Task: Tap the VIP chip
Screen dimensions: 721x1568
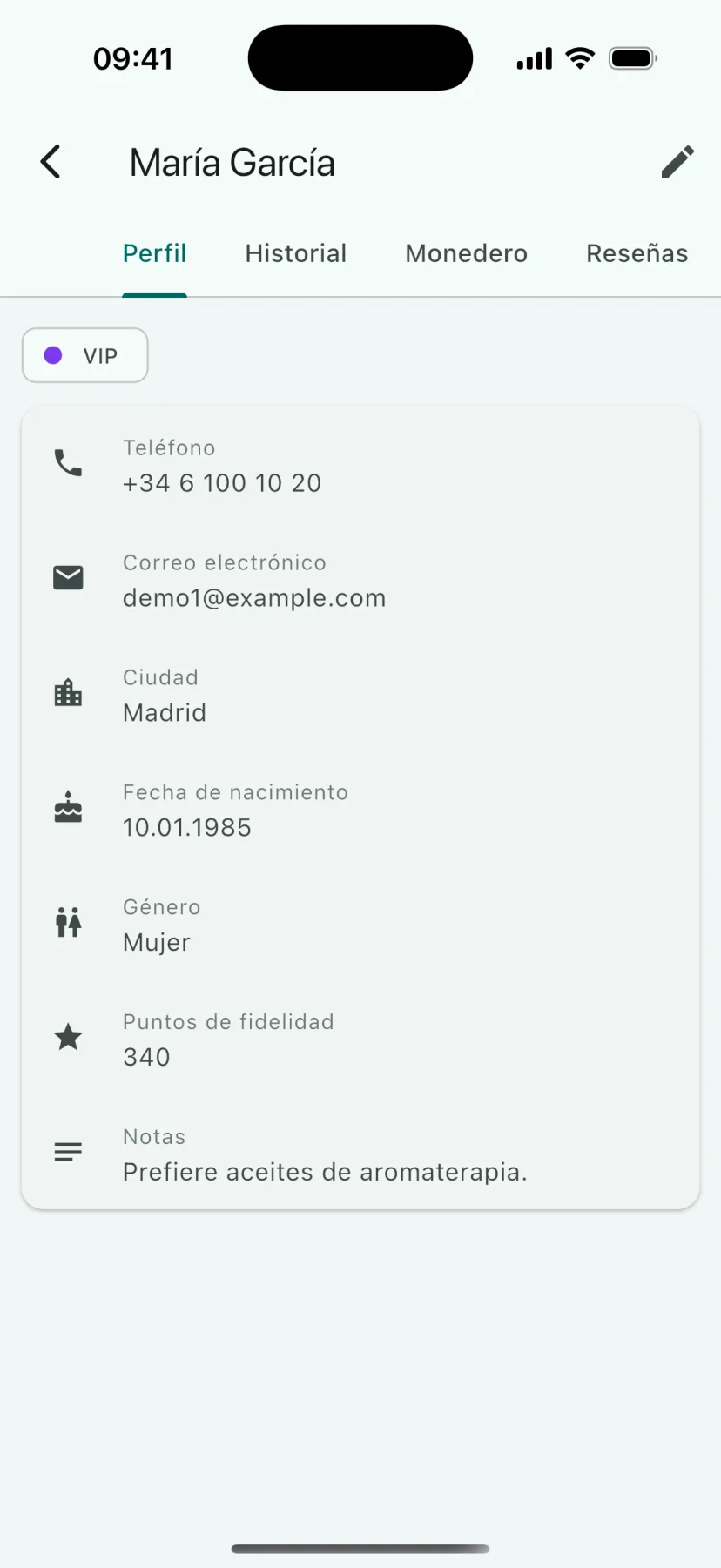Action: coord(84,355)
